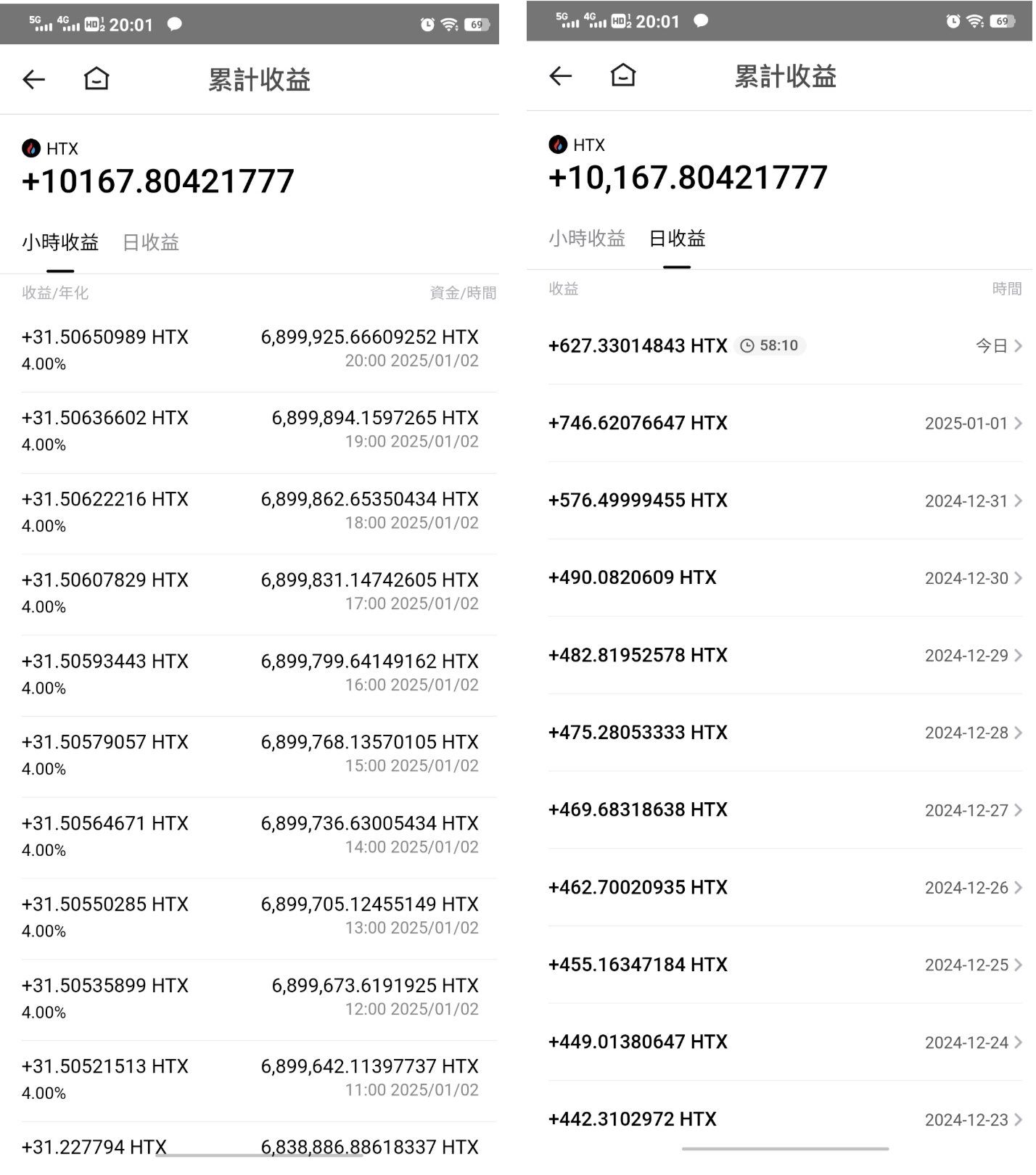Image resolution: width=1036 pixels, height=1175 pixels.
Task: Tap the +627.33014843 HTX daily earning entry
Action: pyautogui.click(x=638, y=346)
